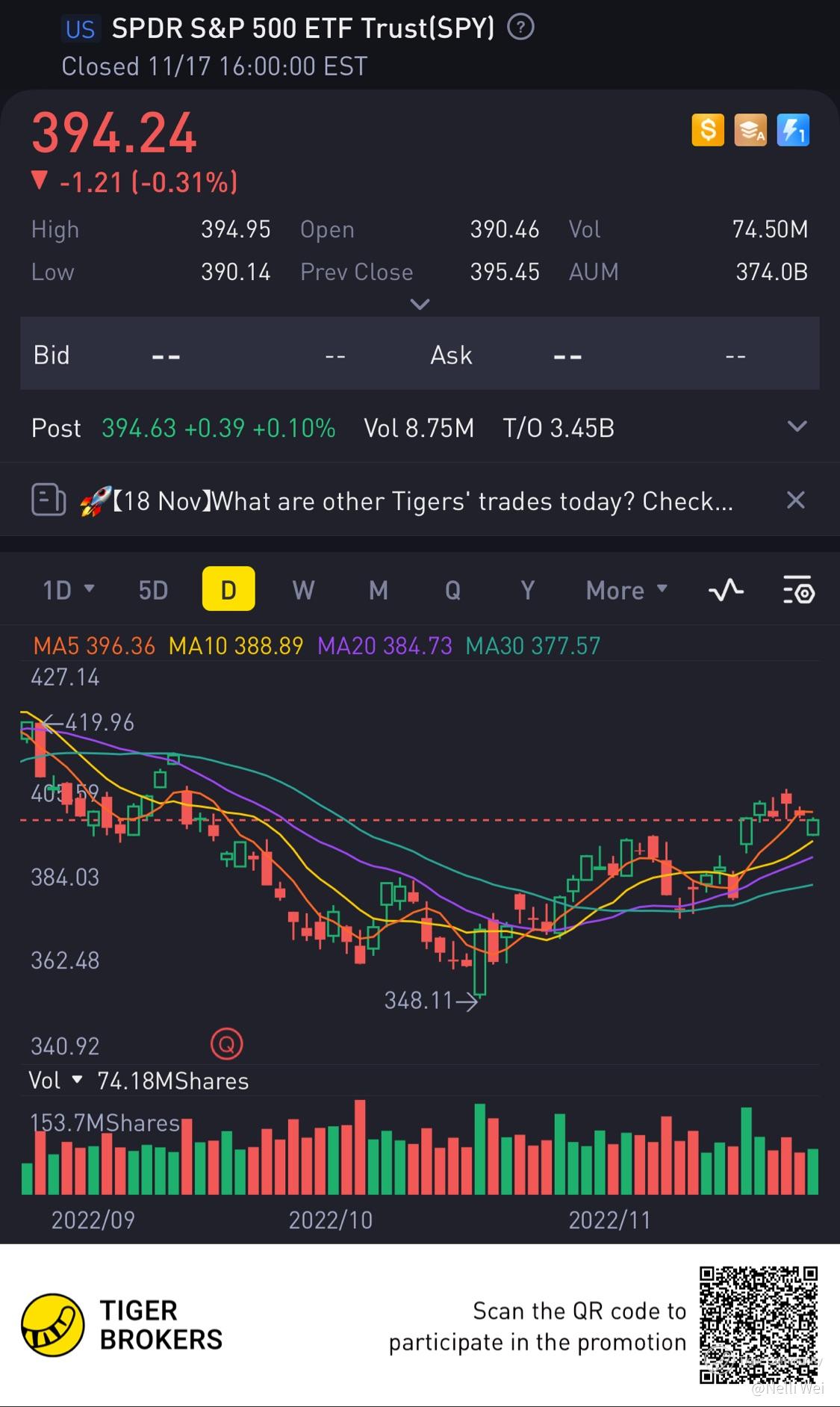This screenshot has height=1407, width=840.
Task: Change the Vol sub-indicator dropdown
Action: pyautogui.click(x=56, y=1080)
